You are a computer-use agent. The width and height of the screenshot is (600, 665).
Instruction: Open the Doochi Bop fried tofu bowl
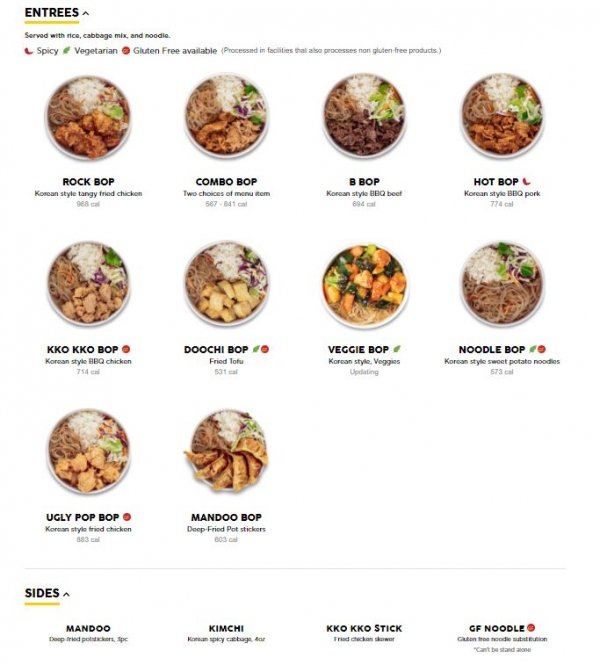click(x=226, y=285)
